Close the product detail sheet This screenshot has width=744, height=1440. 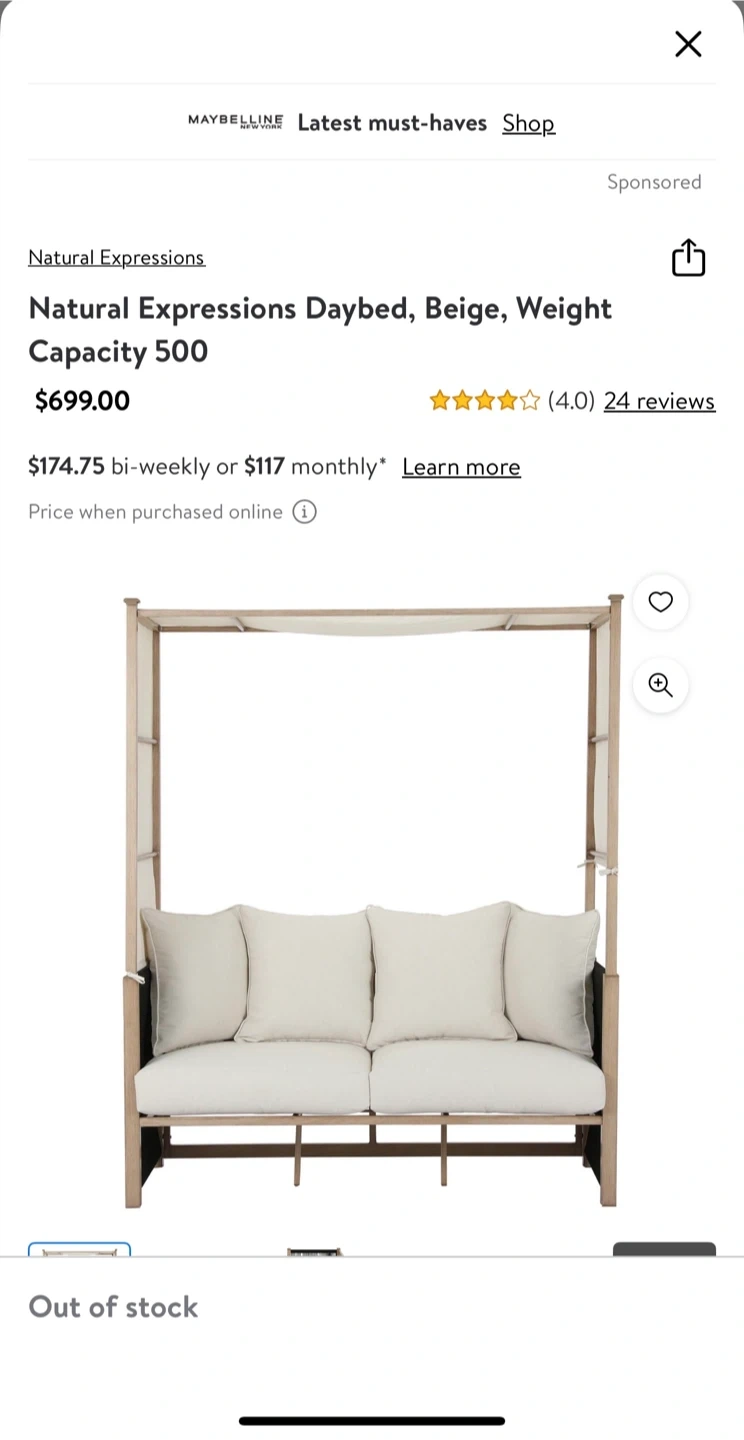click(x=688, y=44)
